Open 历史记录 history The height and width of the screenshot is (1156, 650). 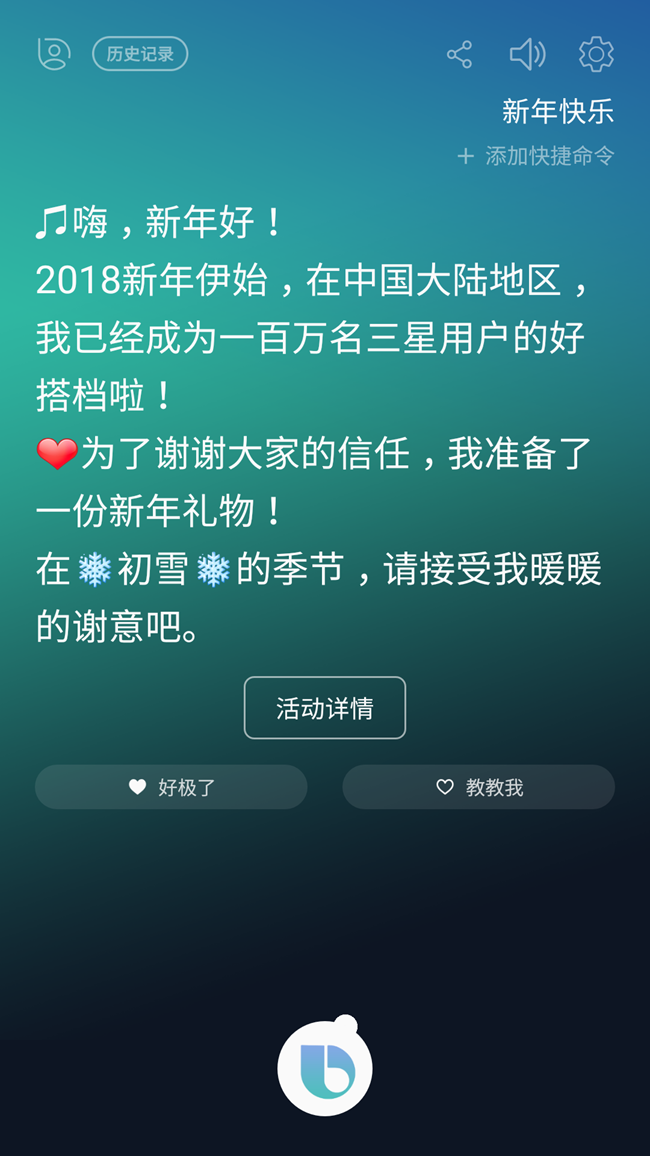(140, 54)
